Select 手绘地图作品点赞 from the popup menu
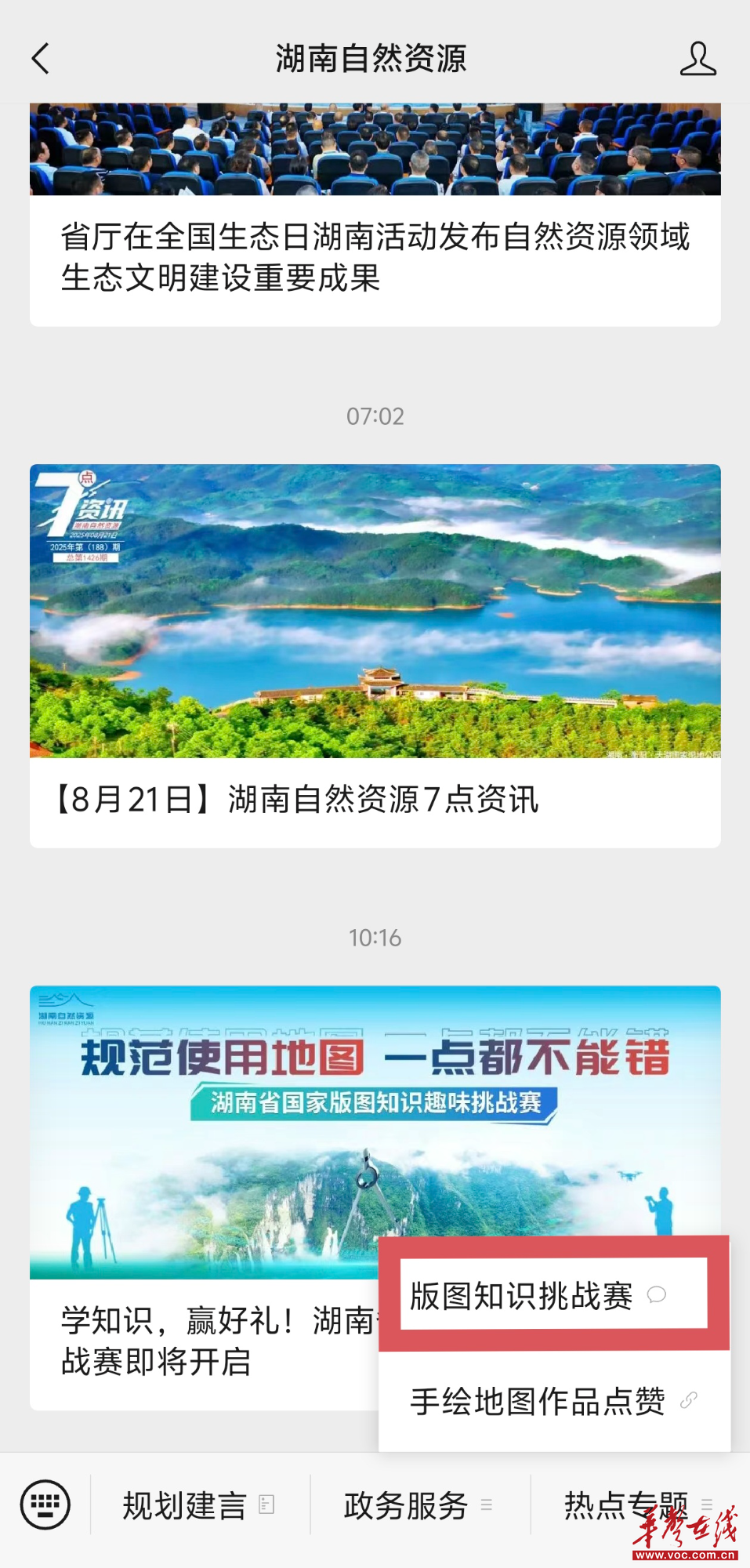 point(554,1401)
